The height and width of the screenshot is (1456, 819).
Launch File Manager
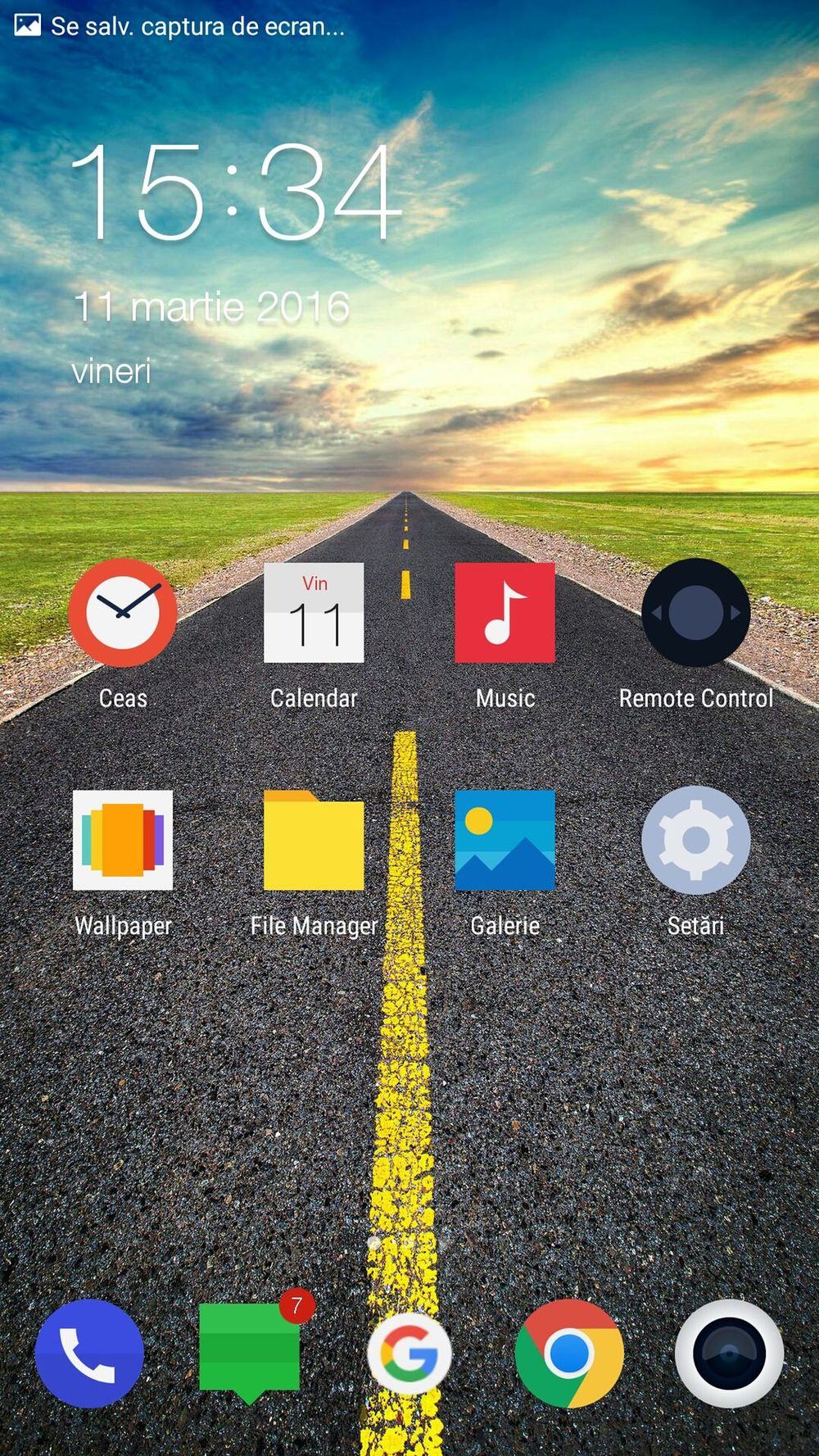click(314, 840)
